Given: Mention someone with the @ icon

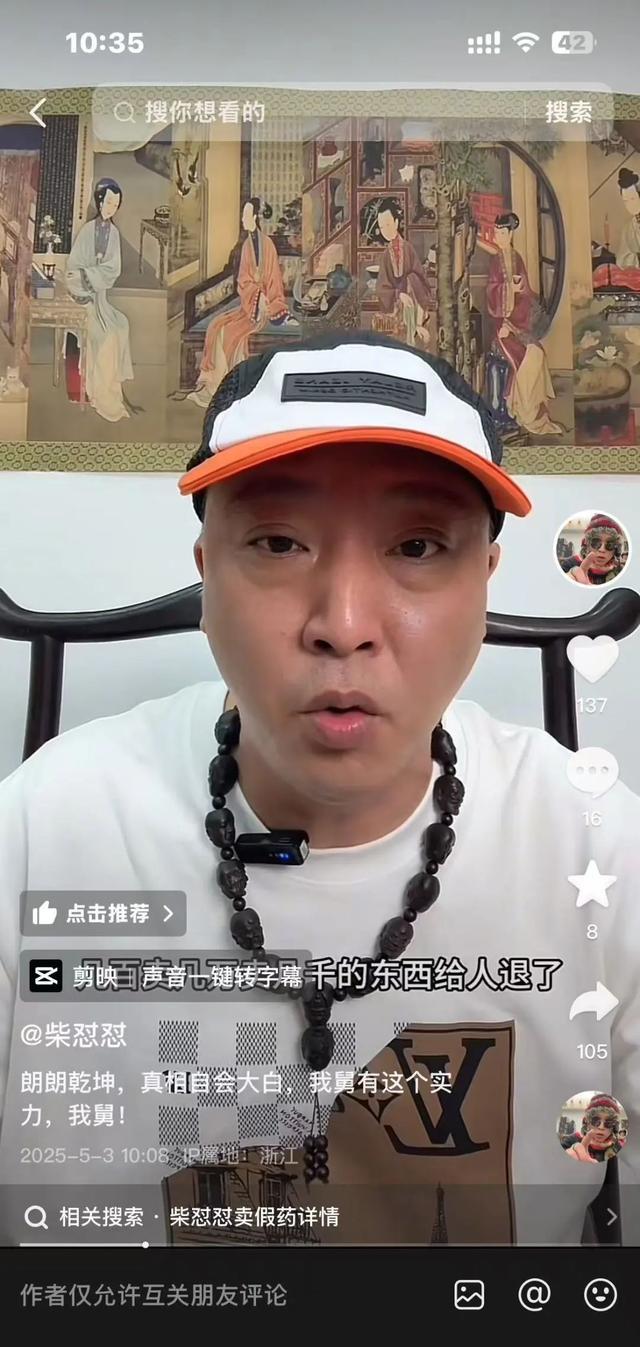Looking at the screenshot, I should click(535, 1295).
